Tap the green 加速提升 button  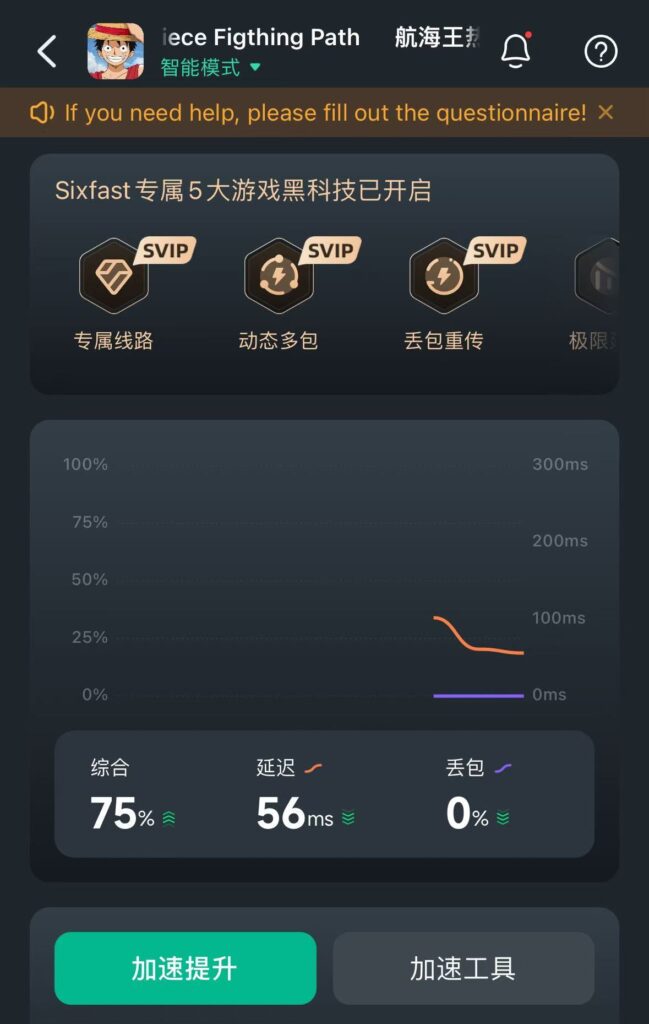point(185,968)
